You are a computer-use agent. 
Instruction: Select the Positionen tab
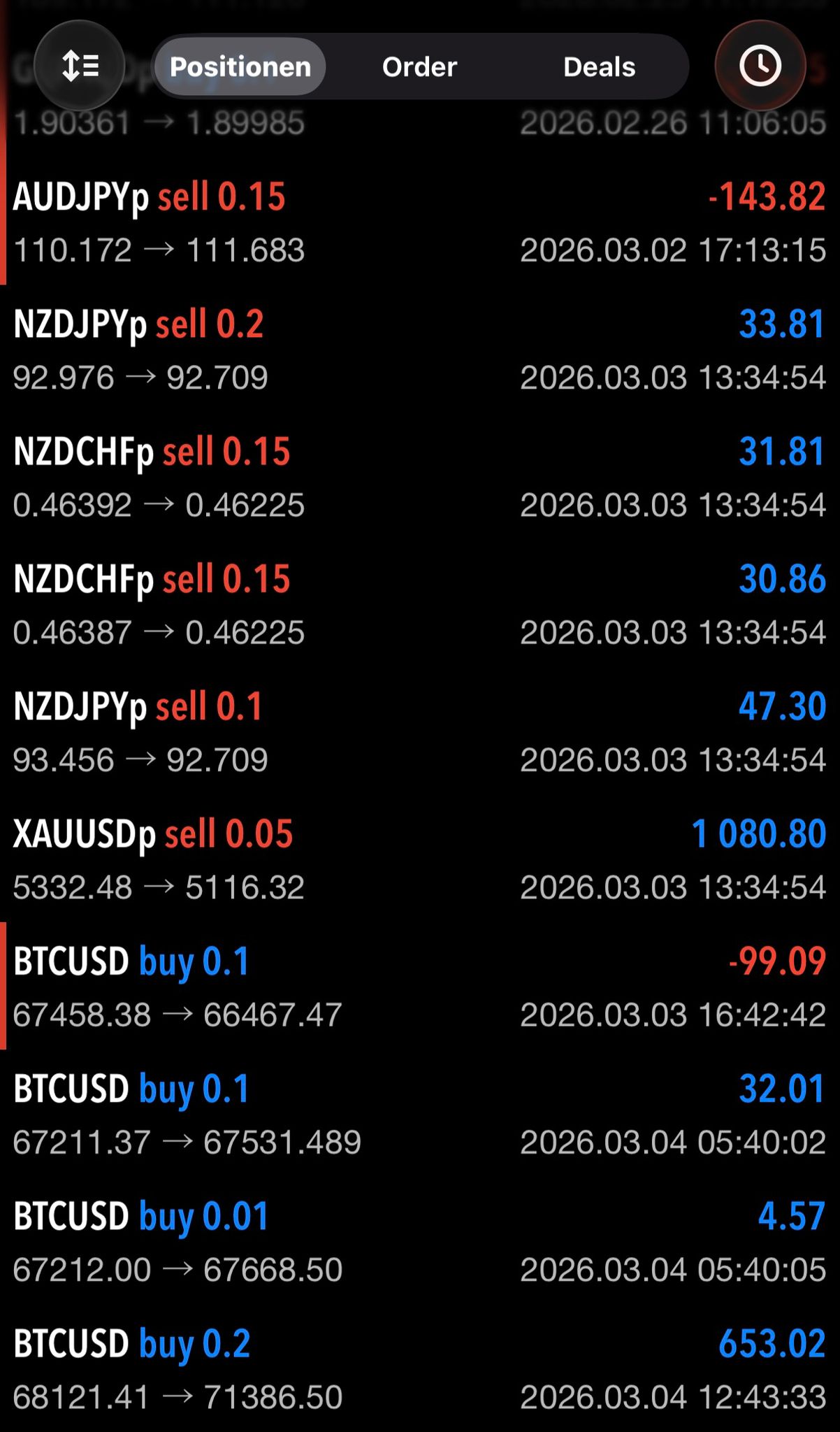[x=240, y=66]
